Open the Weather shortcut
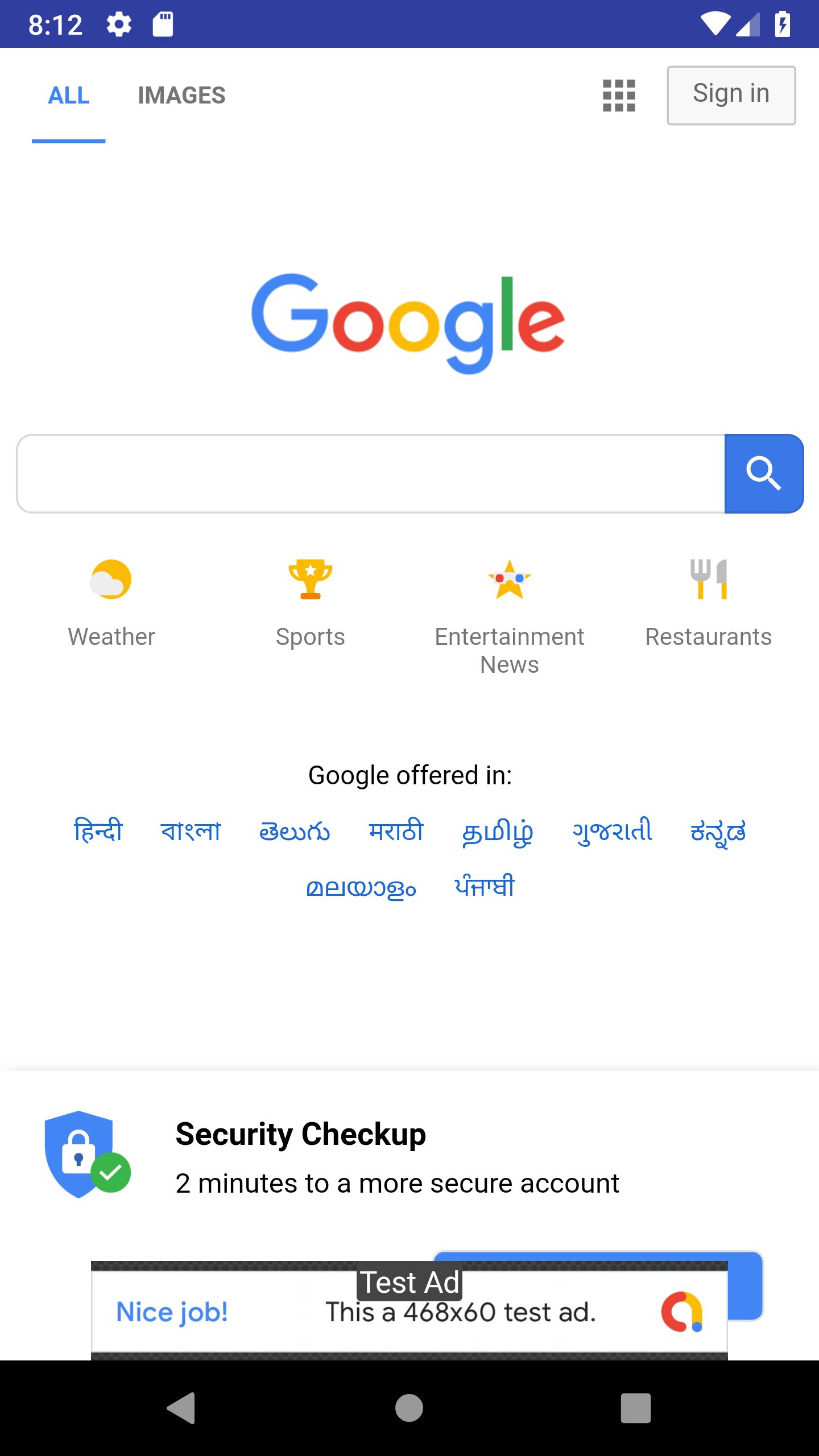 (111, 603)
